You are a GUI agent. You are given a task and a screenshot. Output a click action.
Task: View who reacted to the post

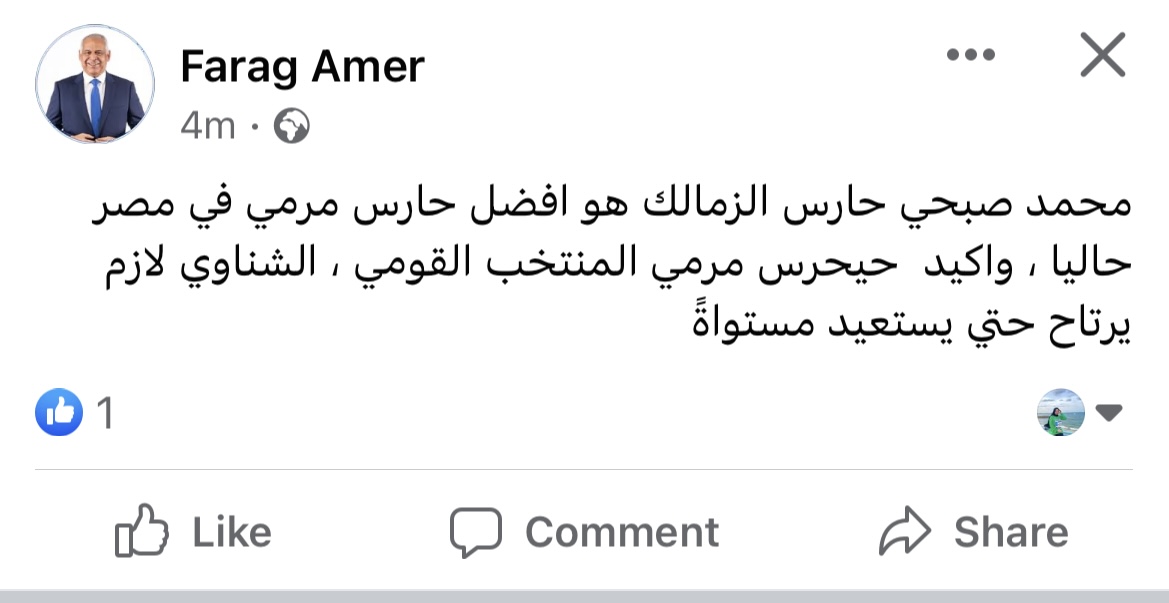click(75, 413)
